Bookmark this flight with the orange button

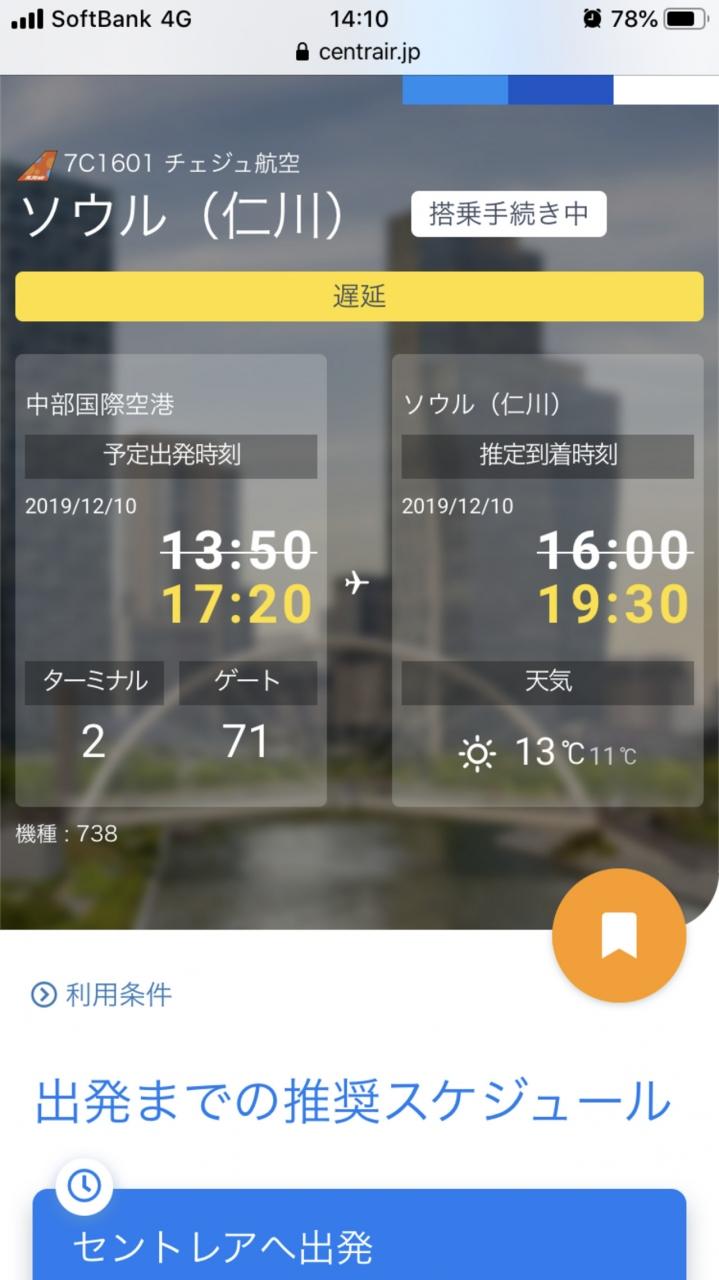pos(619,936)
